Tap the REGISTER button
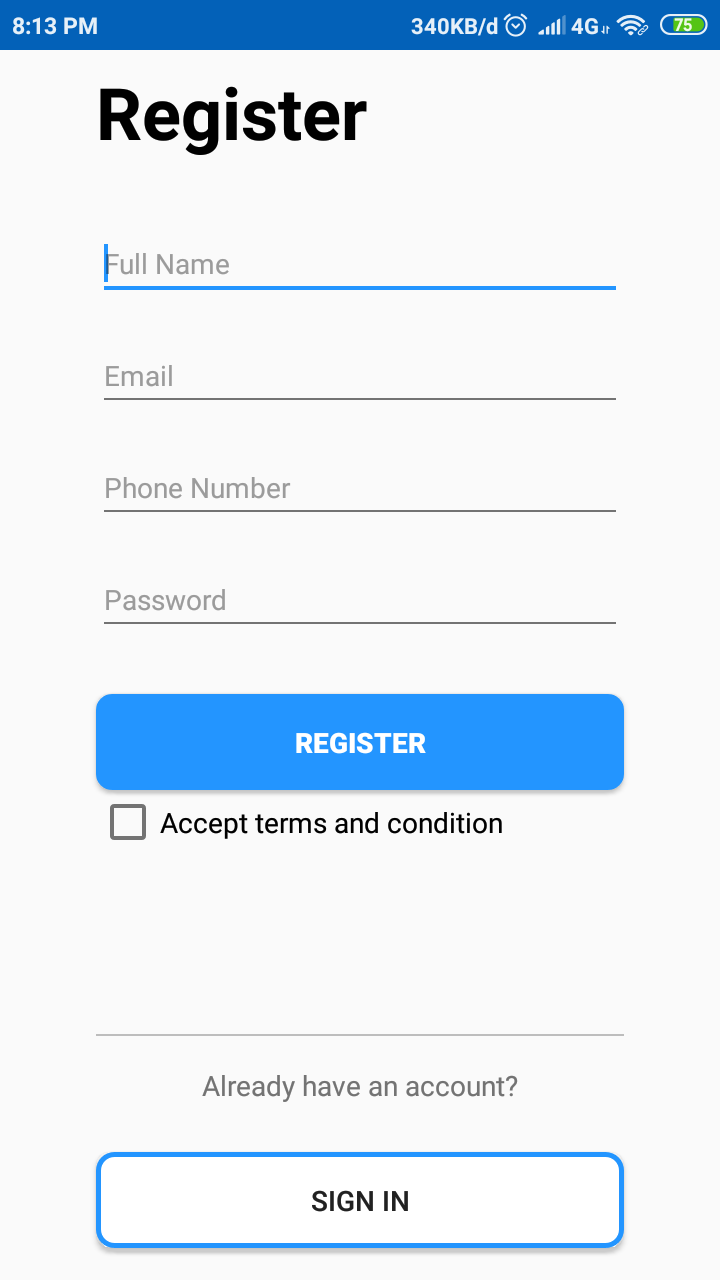This screenshot has width=720, height=1280. coord(360,742)
